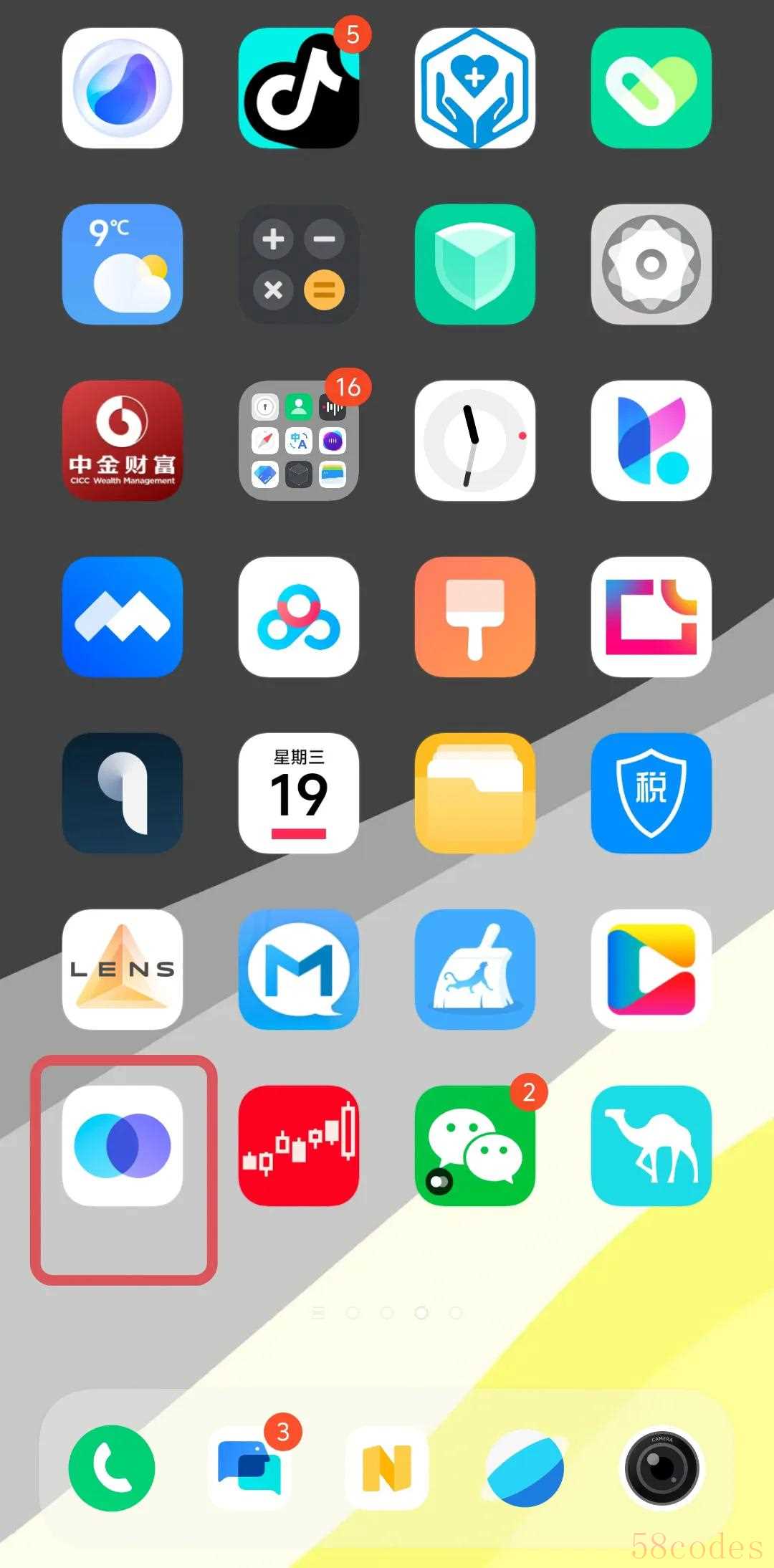Open the clock app
Viewport: 774px width, 1568px height.
(x=474, y=441)
